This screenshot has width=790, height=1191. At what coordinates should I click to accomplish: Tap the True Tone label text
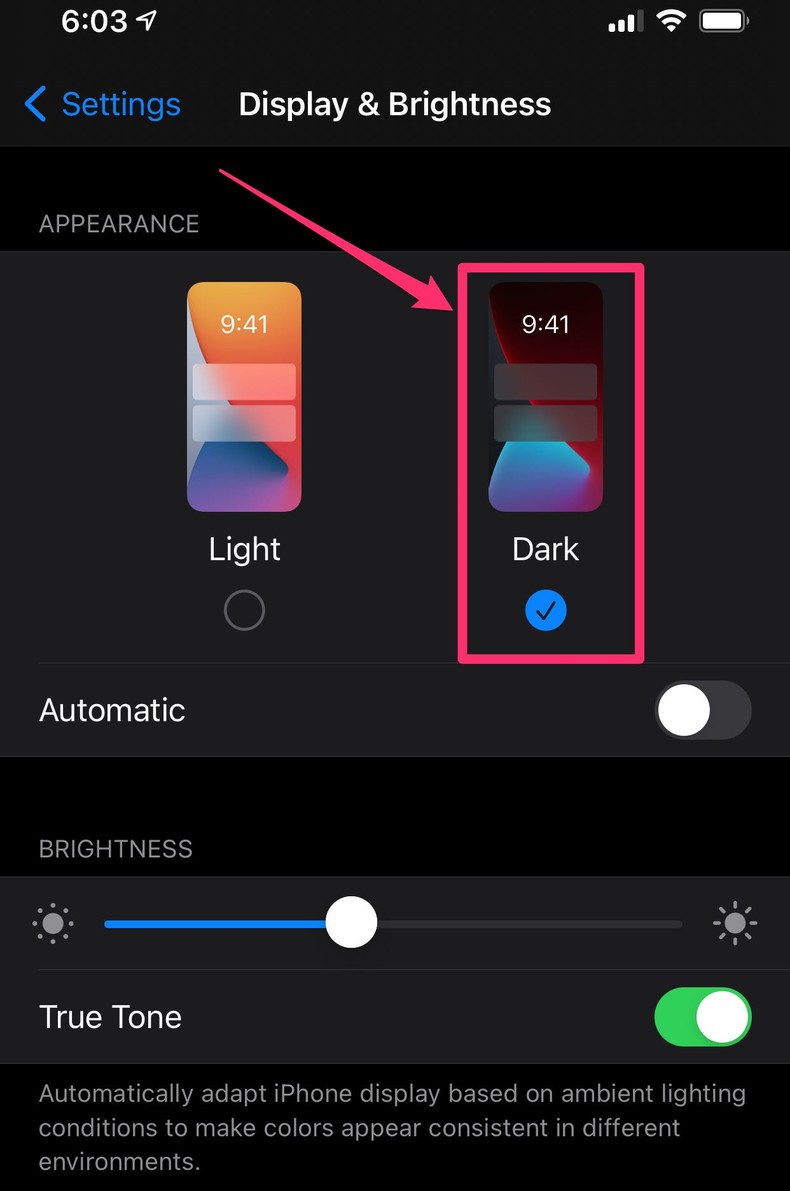110,1016
